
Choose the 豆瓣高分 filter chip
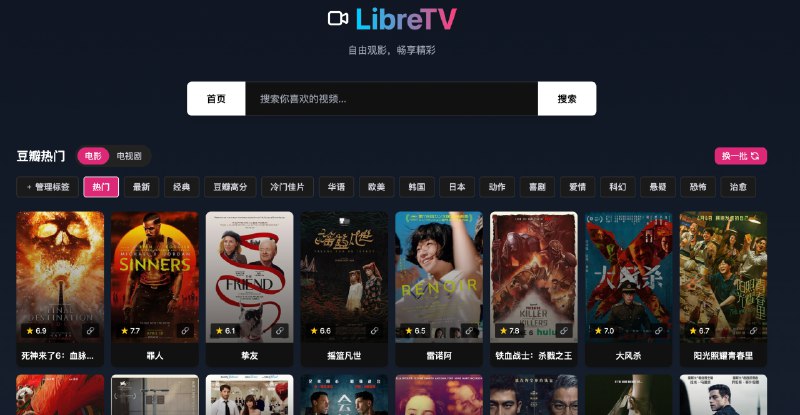coord(229,187)
